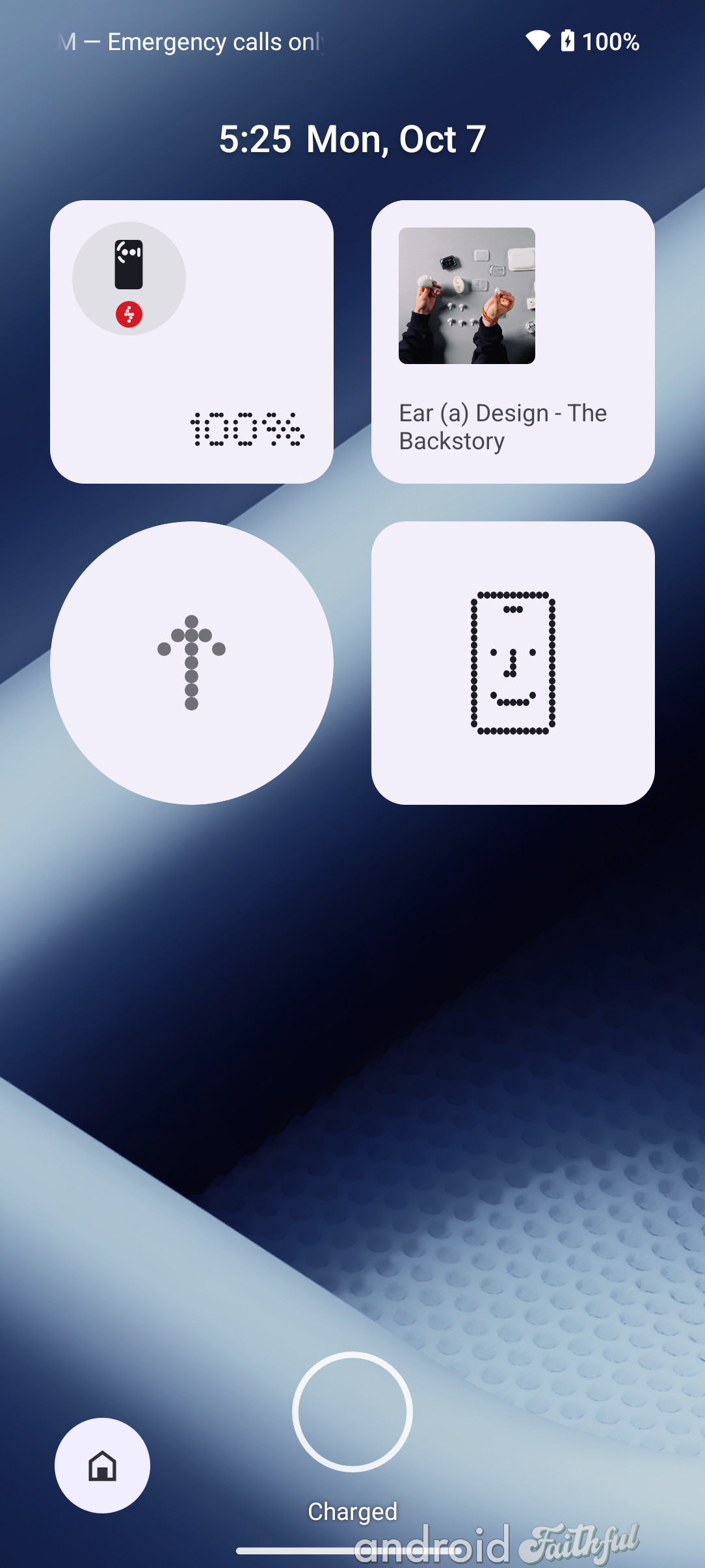Tap the home shortcut button
The height and width of the screenshot is (1568, 705).
click(x=102, y=1465)
